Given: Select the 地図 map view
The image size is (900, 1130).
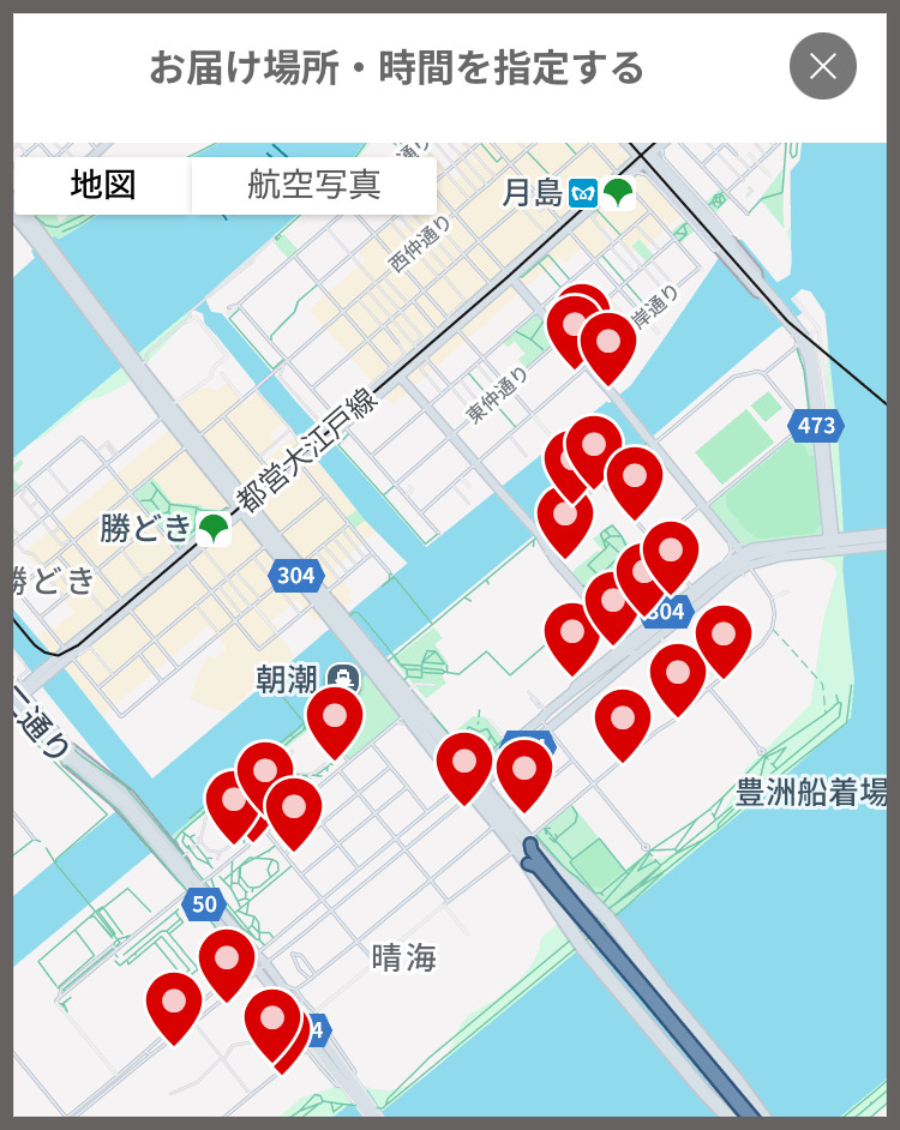Looking at the screenshot, I should pyautogui.click(x=103, y=186).
